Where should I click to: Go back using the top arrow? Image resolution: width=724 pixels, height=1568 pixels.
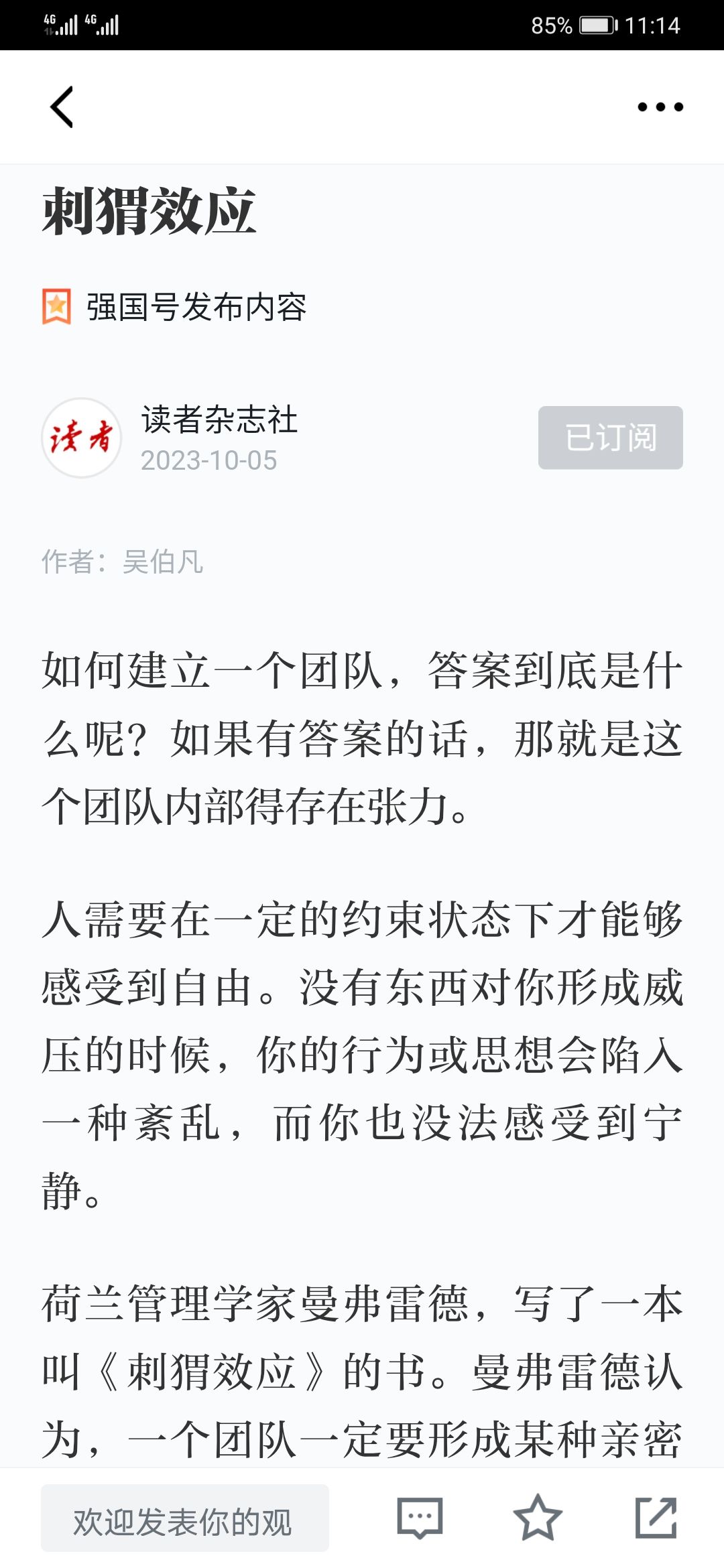(x=62, y=107)
